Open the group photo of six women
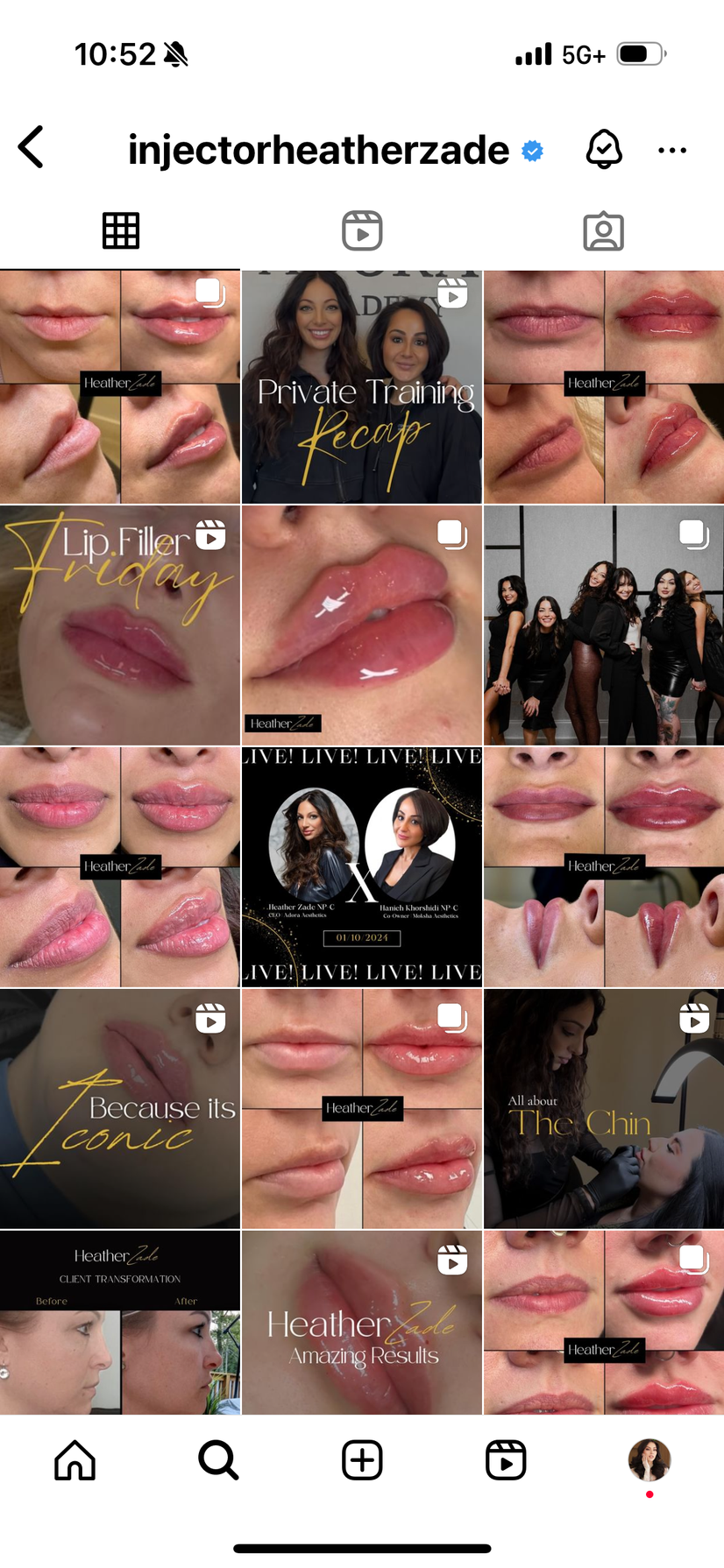 tap(603, 625)
